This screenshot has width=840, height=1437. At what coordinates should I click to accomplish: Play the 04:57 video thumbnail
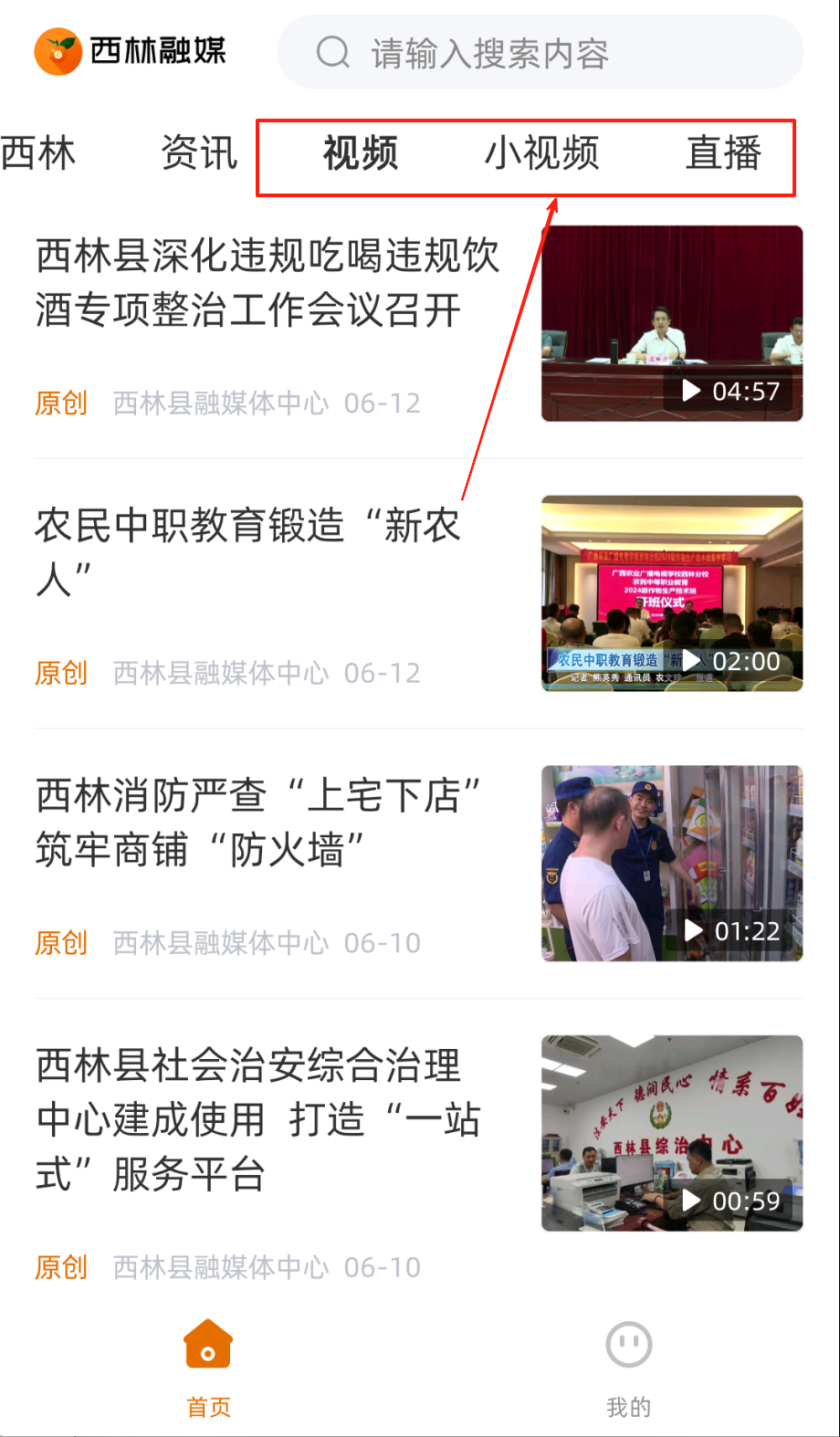[x=672, y=324]
